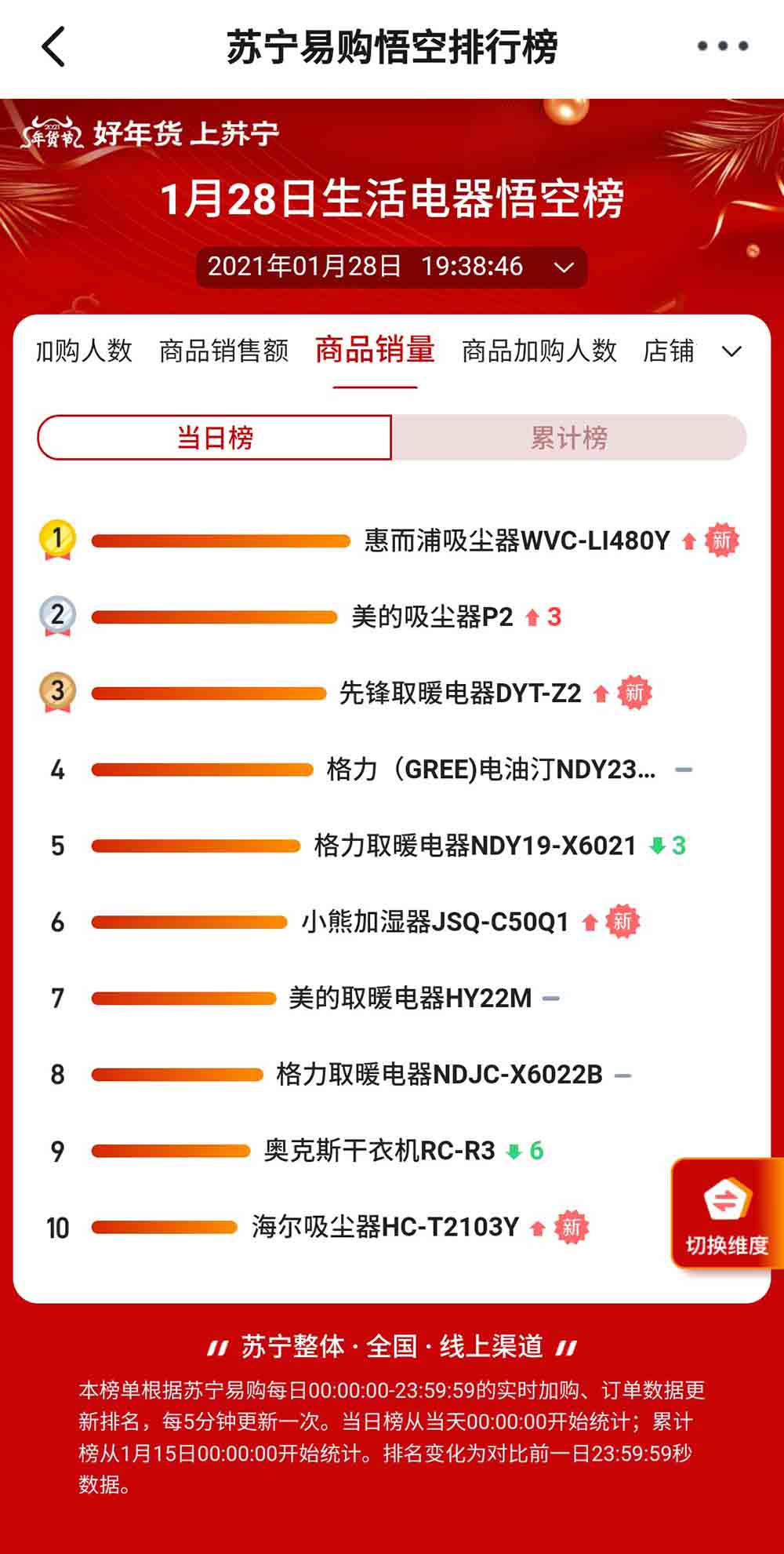Open 海尔吸尘器HC-T2103Y ranking item

click(x=385, y=1227)
